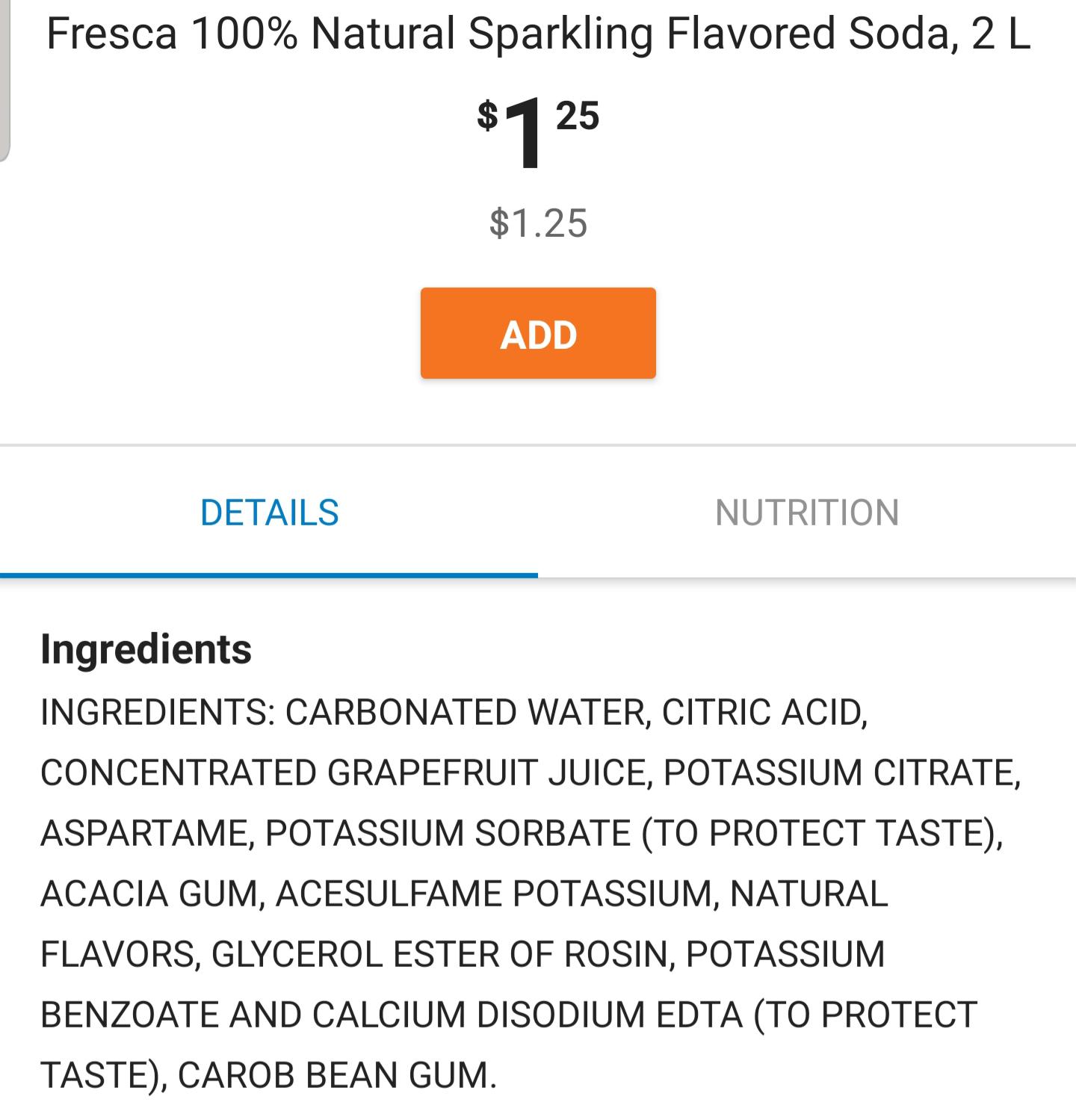This screenshot has height=1120, width=1076.
Task: Click the ADD button
Action: [x=537, y=333]
